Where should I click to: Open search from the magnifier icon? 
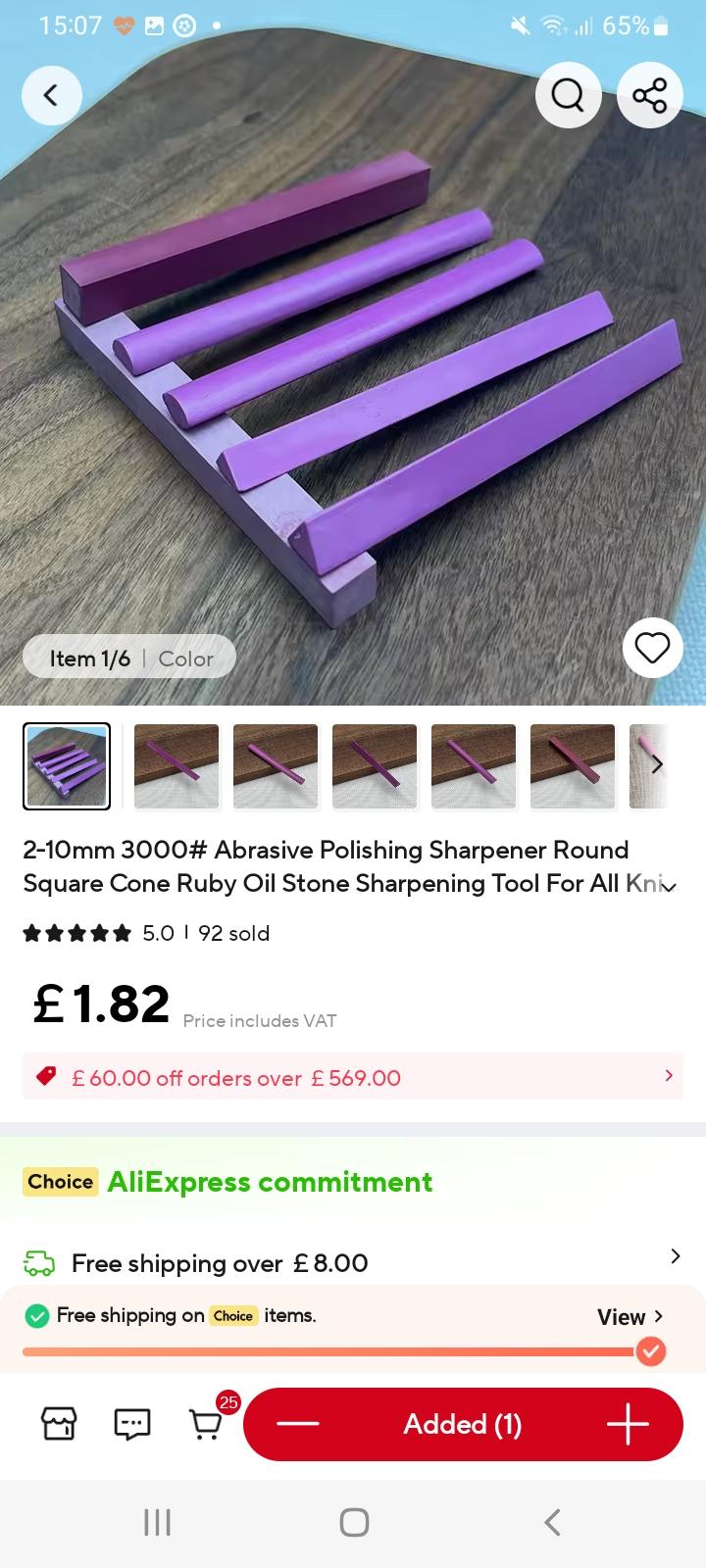click(x=568, y=95)
